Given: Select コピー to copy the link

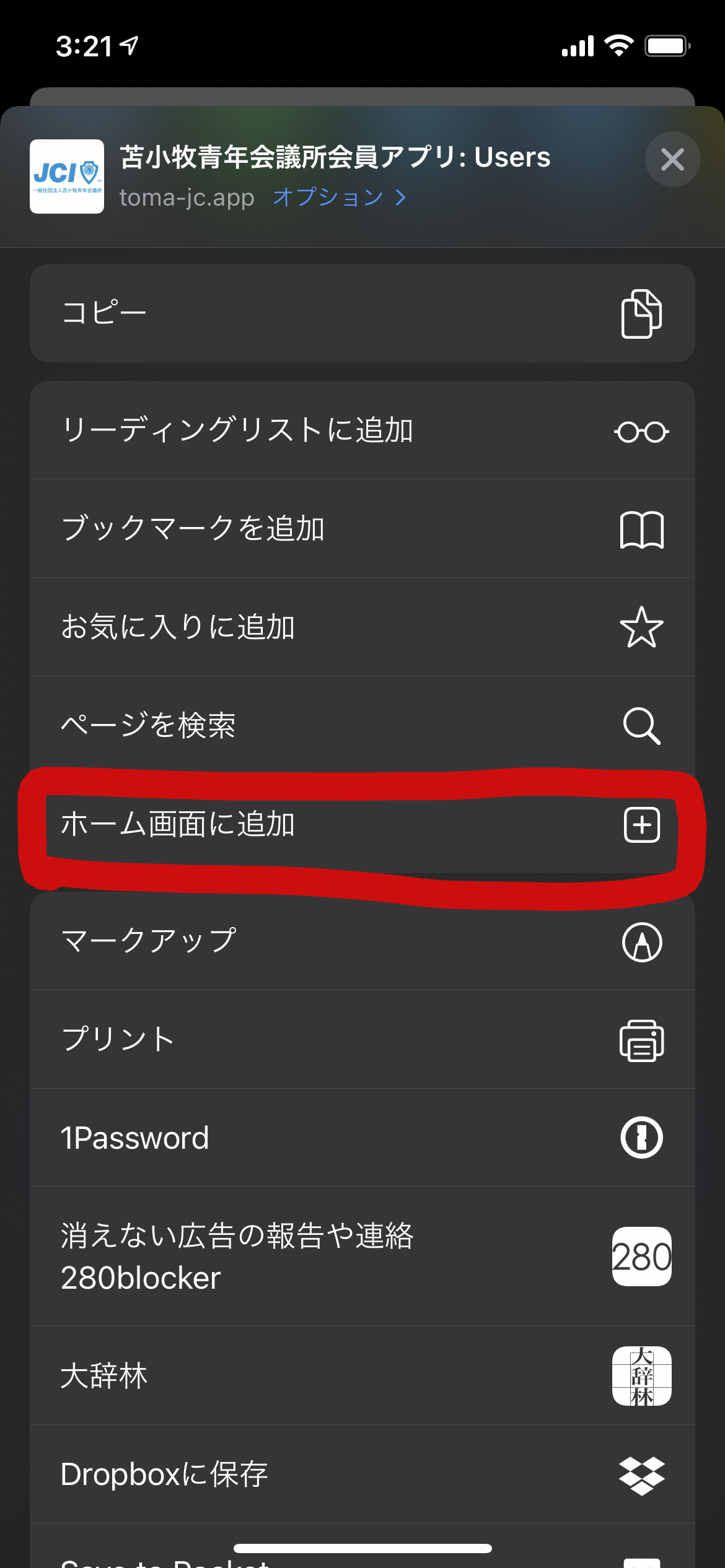Looking at the screenshot, I should pos(362,313).
